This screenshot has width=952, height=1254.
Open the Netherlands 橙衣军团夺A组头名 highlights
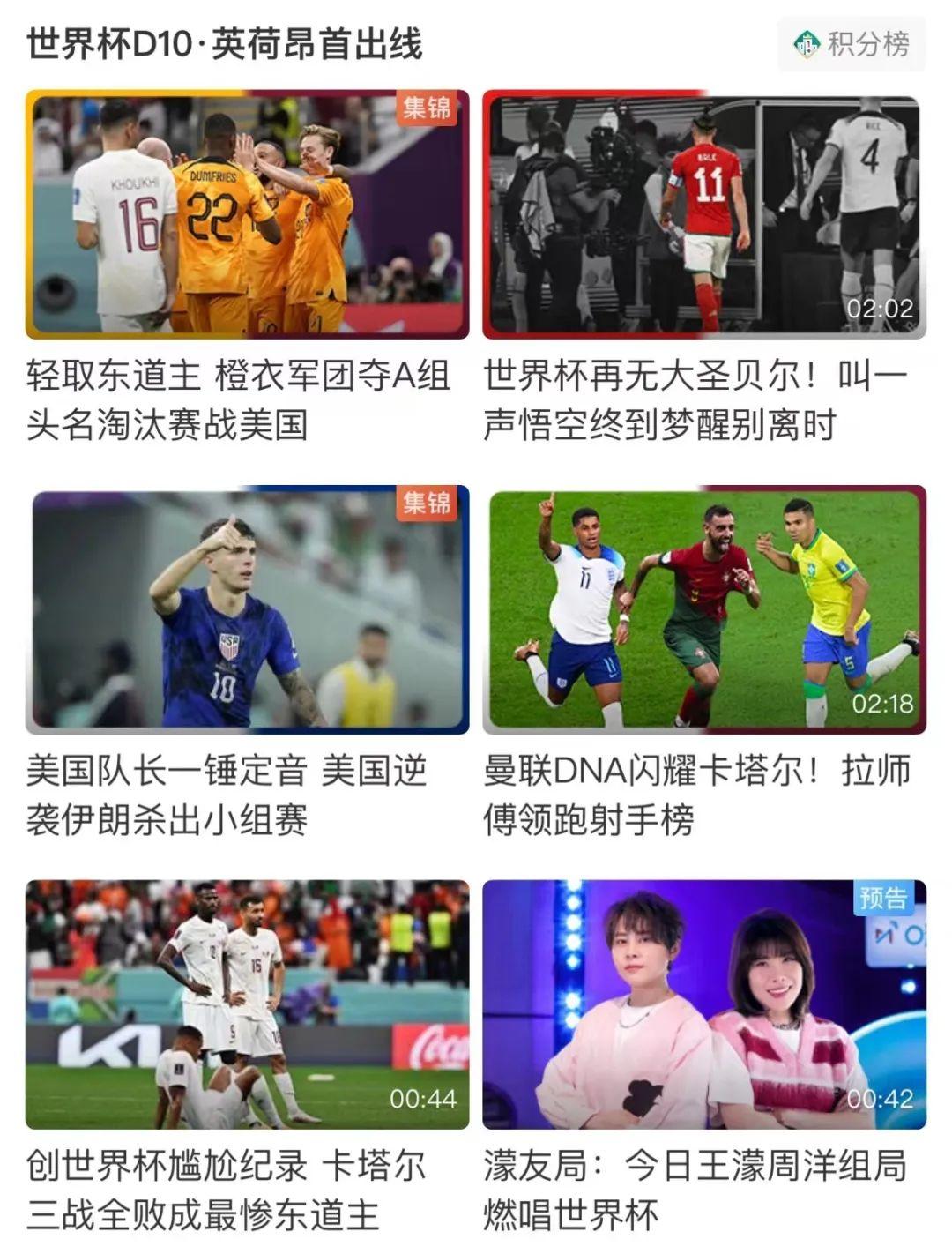[x=247, y=214]
